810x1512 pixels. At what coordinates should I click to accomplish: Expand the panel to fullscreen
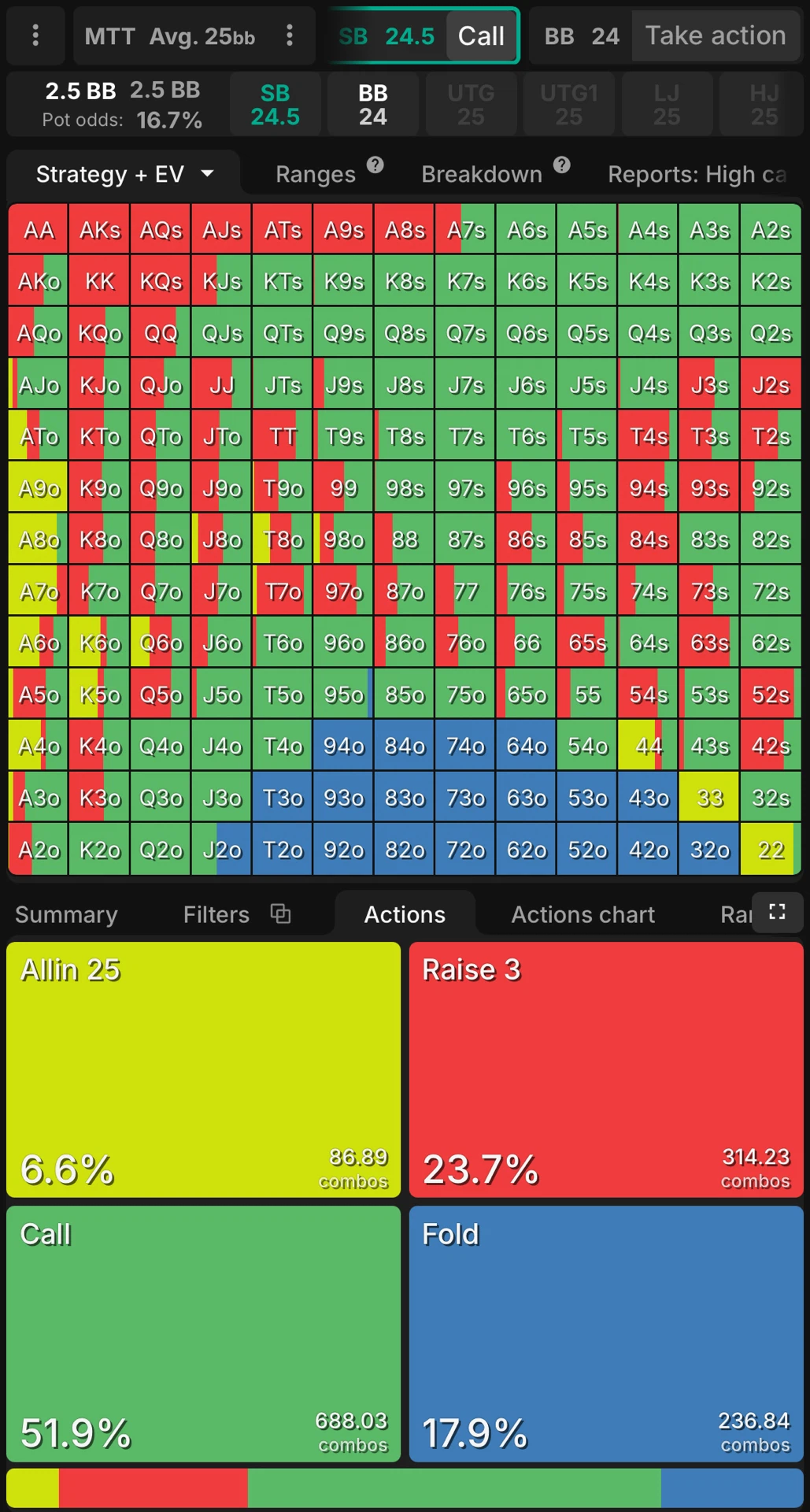pos(777,912)
